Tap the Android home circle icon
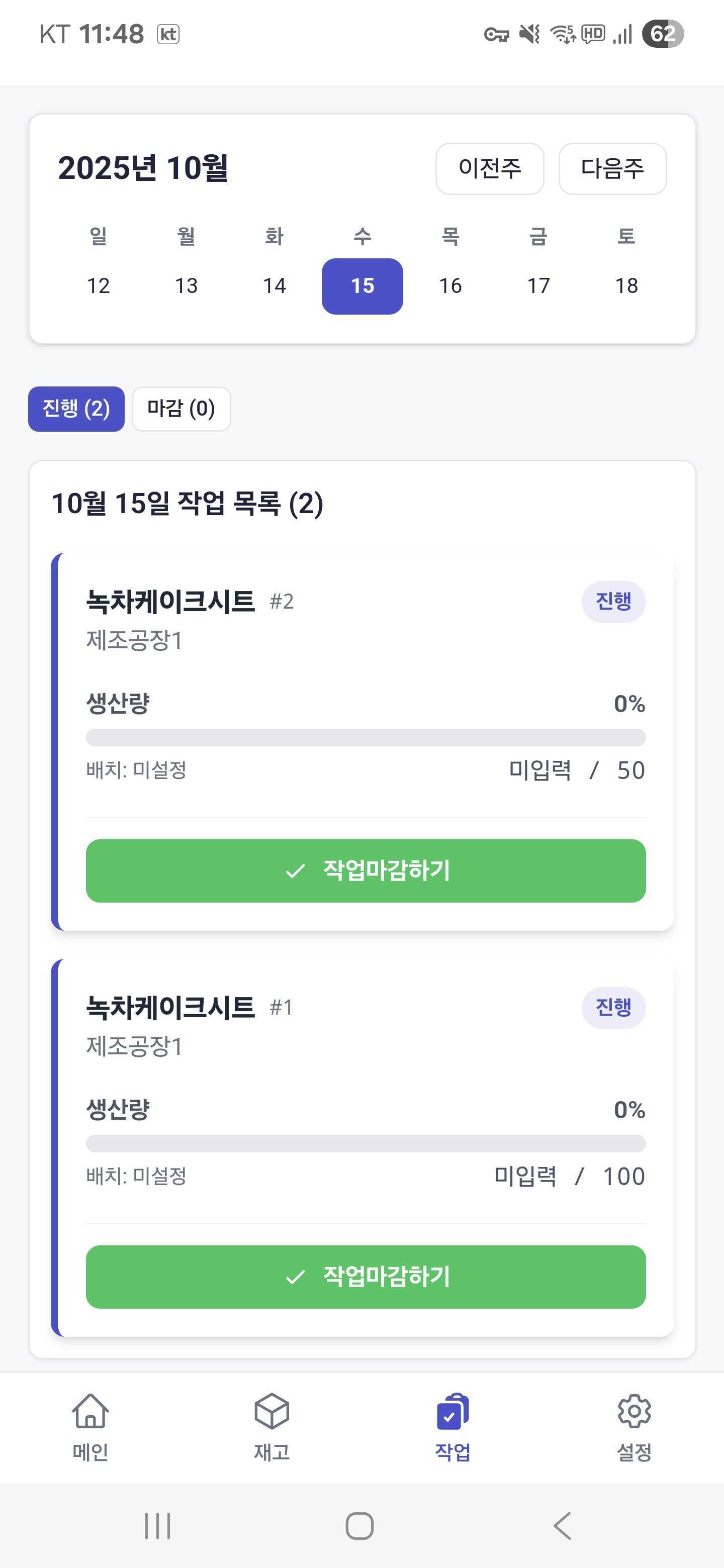This screenshot has width=724, height=1568. pos(361,1527)
